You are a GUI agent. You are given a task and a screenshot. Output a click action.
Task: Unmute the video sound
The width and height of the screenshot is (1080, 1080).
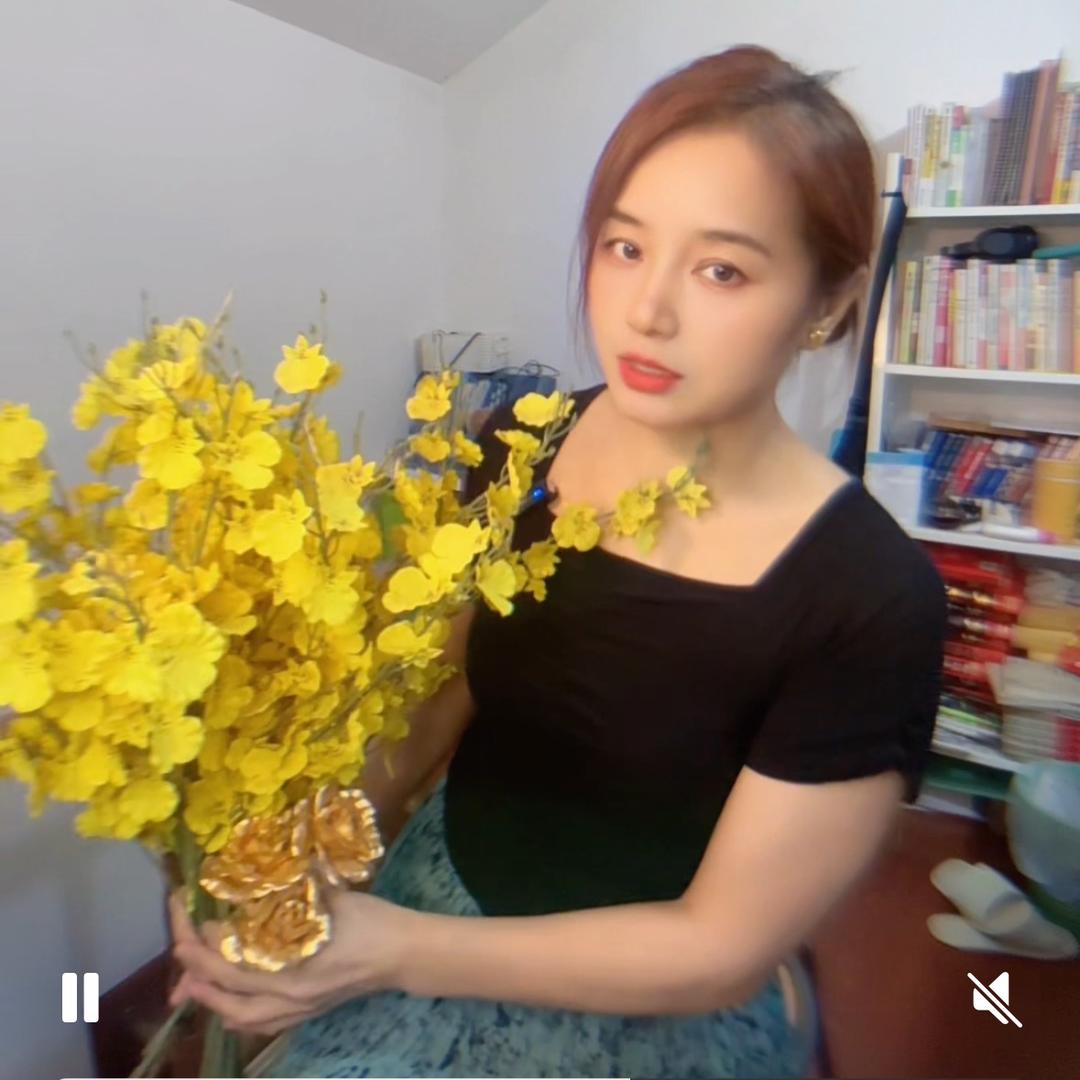coord(994,998)
